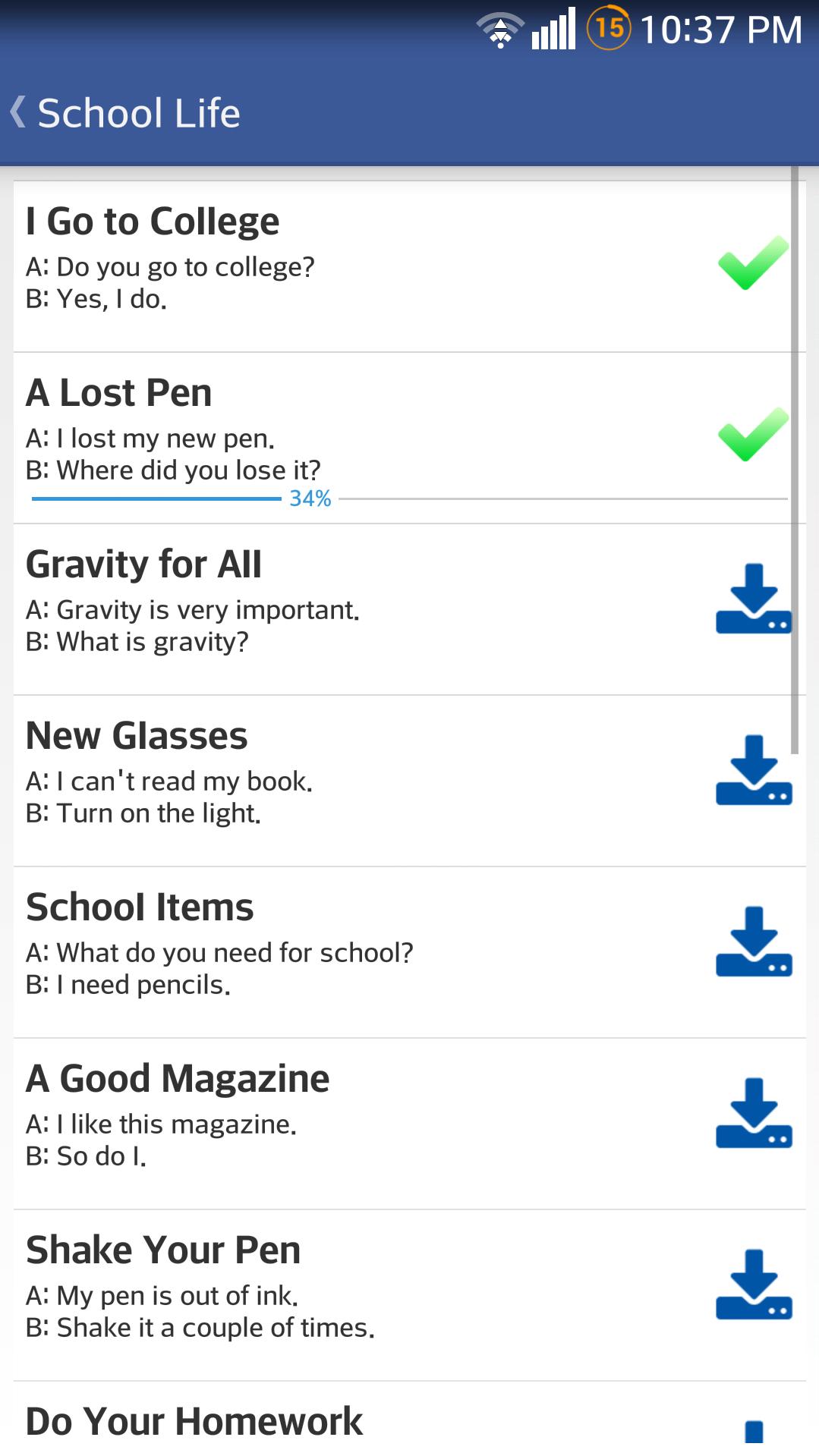The image size is (819, 1456).
Task: Go back from School Life
Action: tap(18, 112)
